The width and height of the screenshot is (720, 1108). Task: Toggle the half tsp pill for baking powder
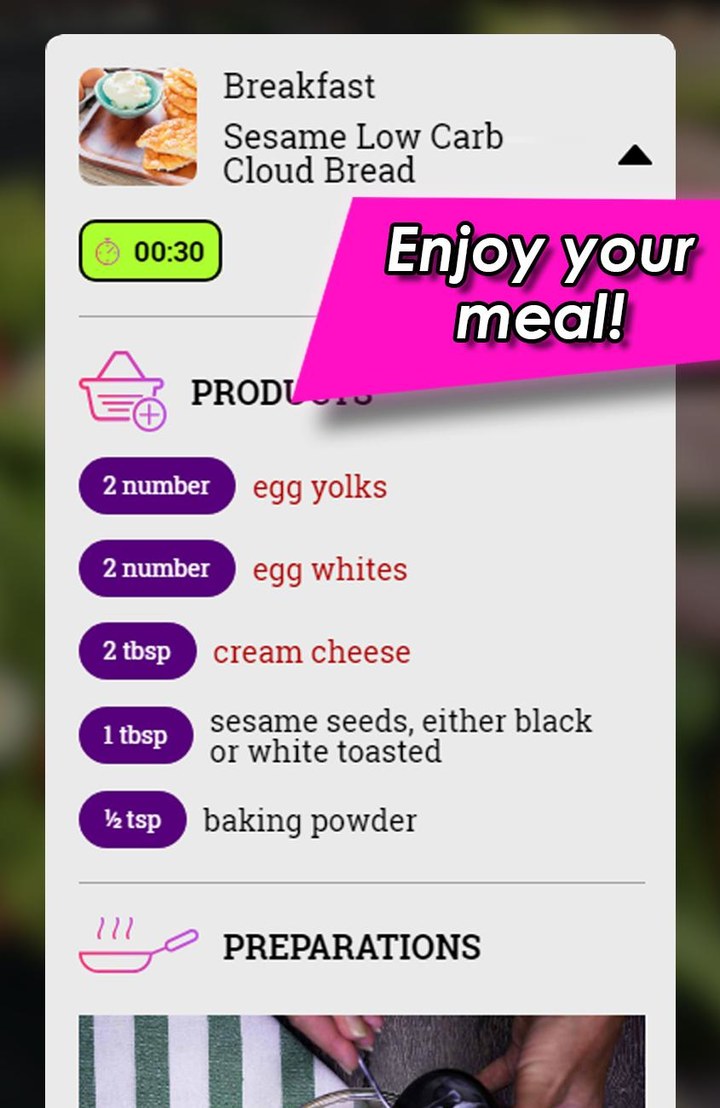(132, 820)
